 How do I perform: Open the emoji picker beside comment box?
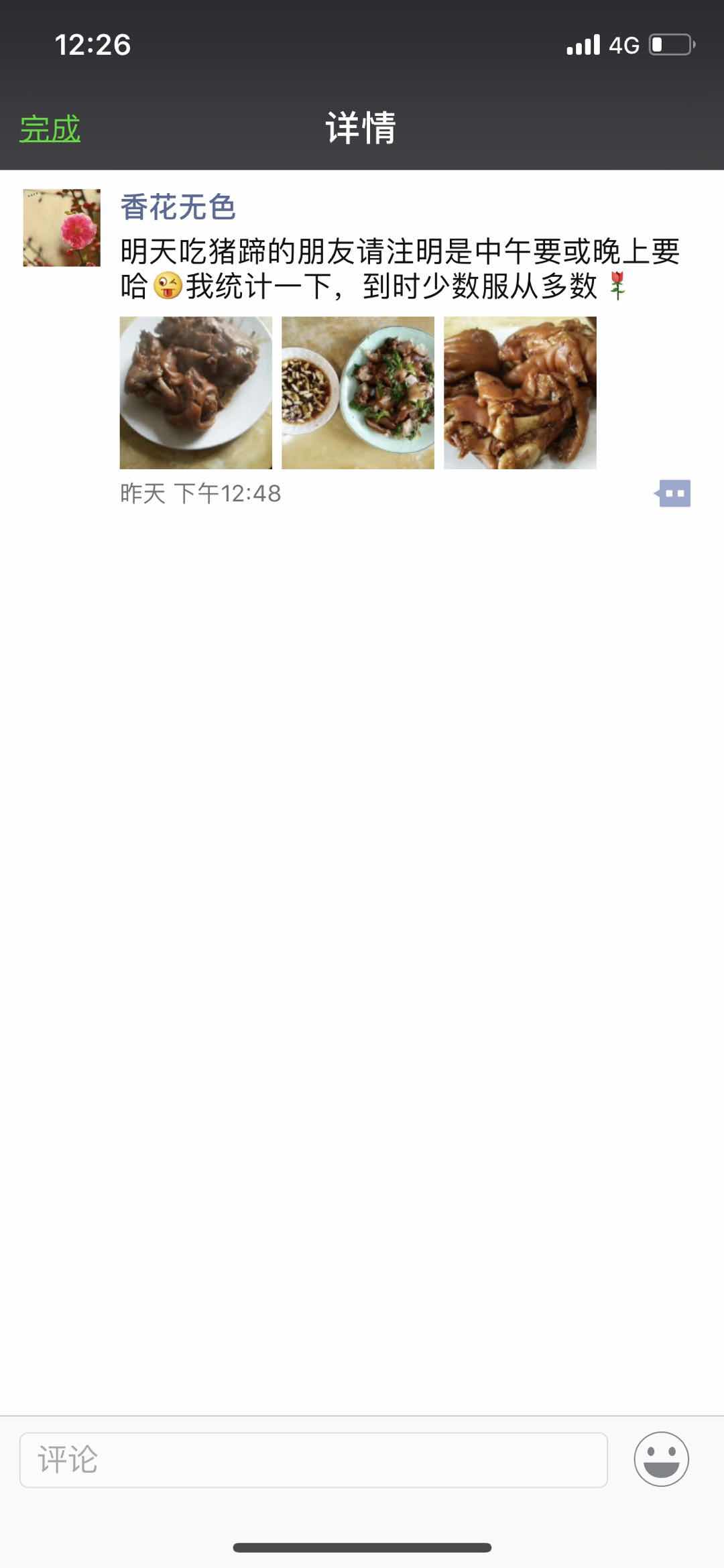click(661, 1459)
